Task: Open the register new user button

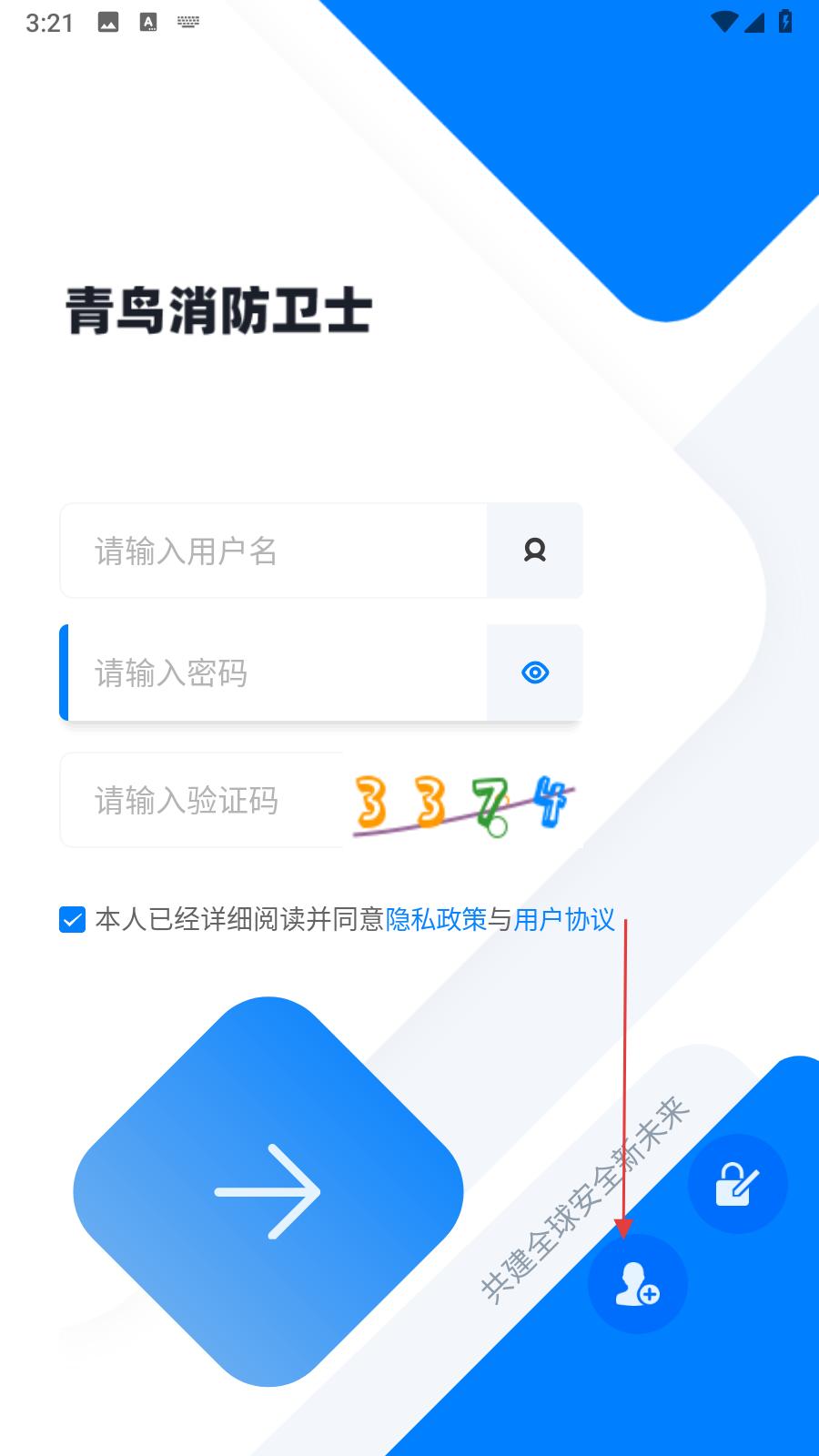Action: 637,1284
